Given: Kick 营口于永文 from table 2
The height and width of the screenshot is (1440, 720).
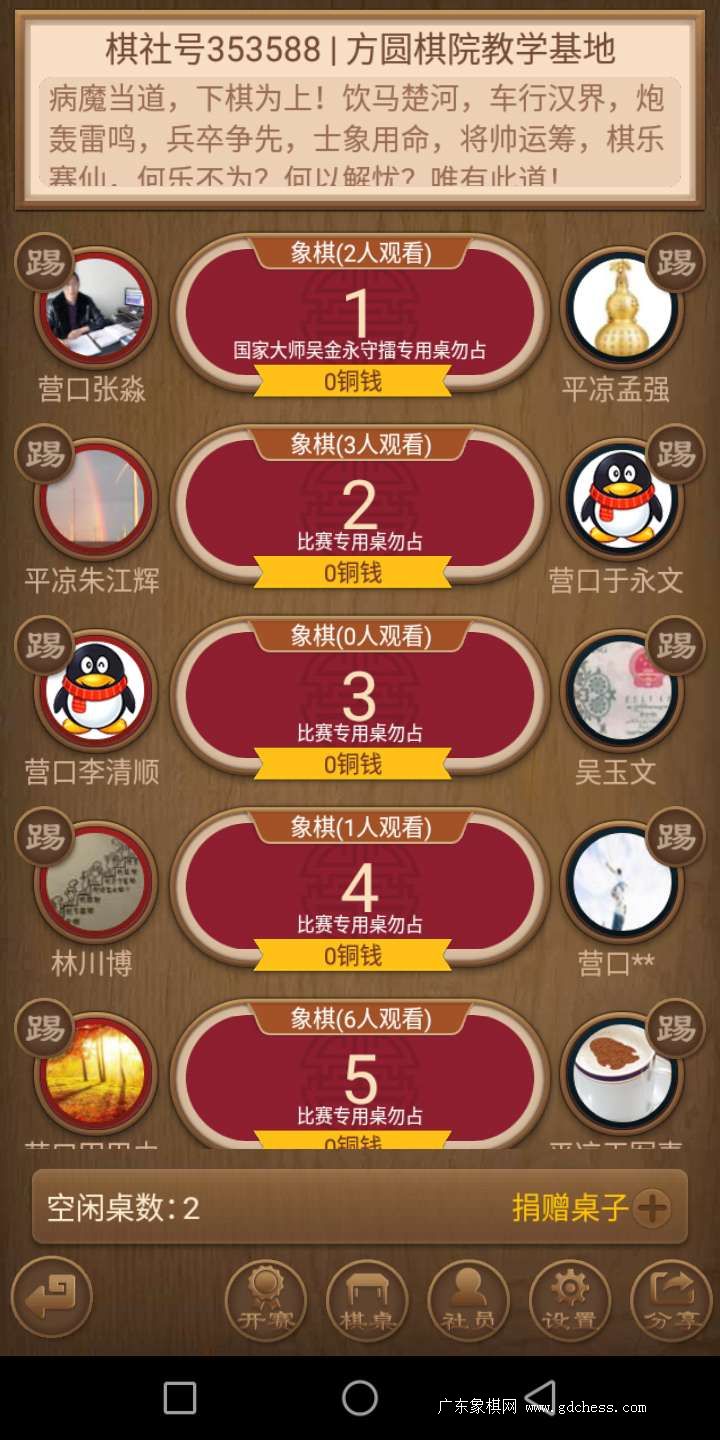Looking at the screenshot, I should click(675, 454).
